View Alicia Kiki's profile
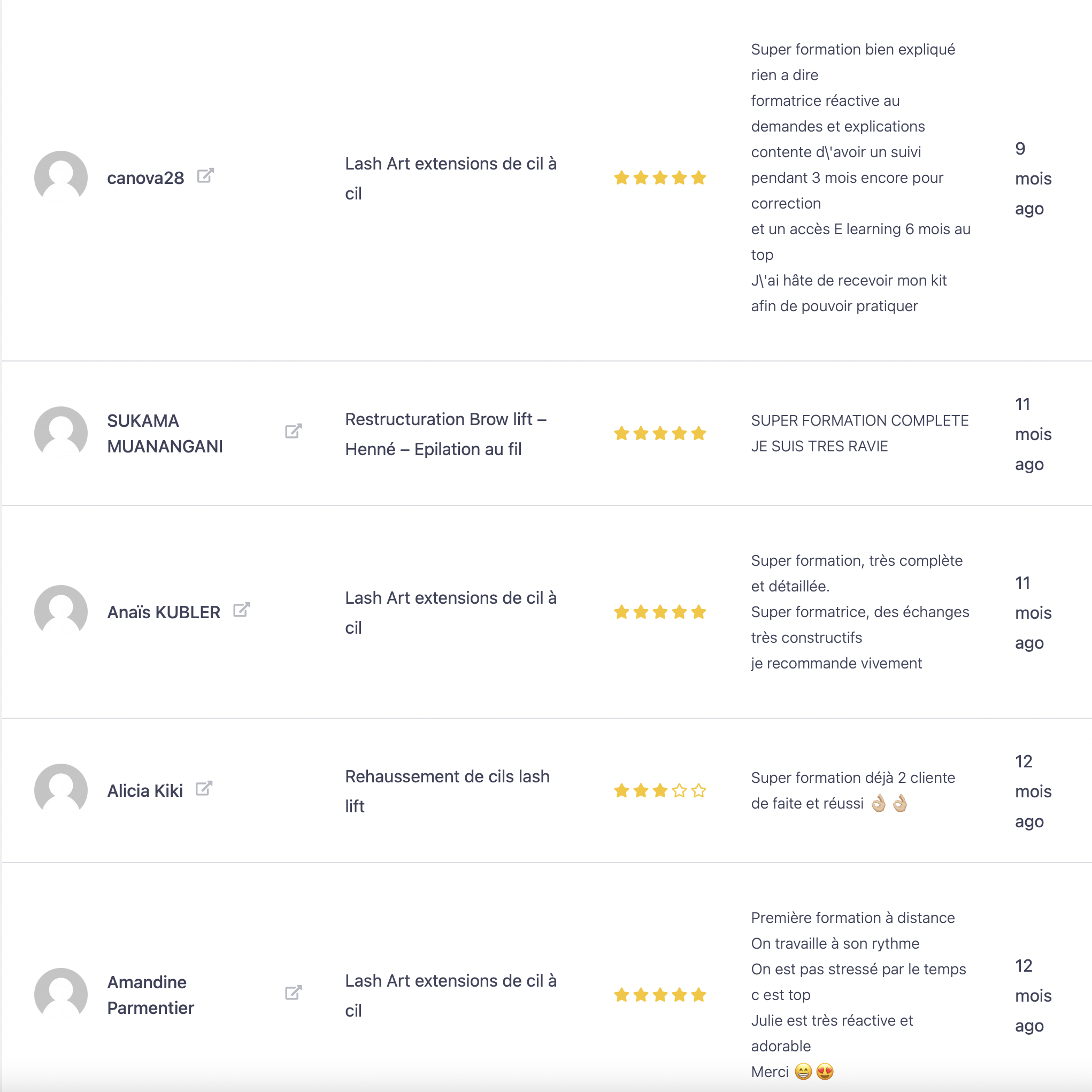 coord(145,791)
